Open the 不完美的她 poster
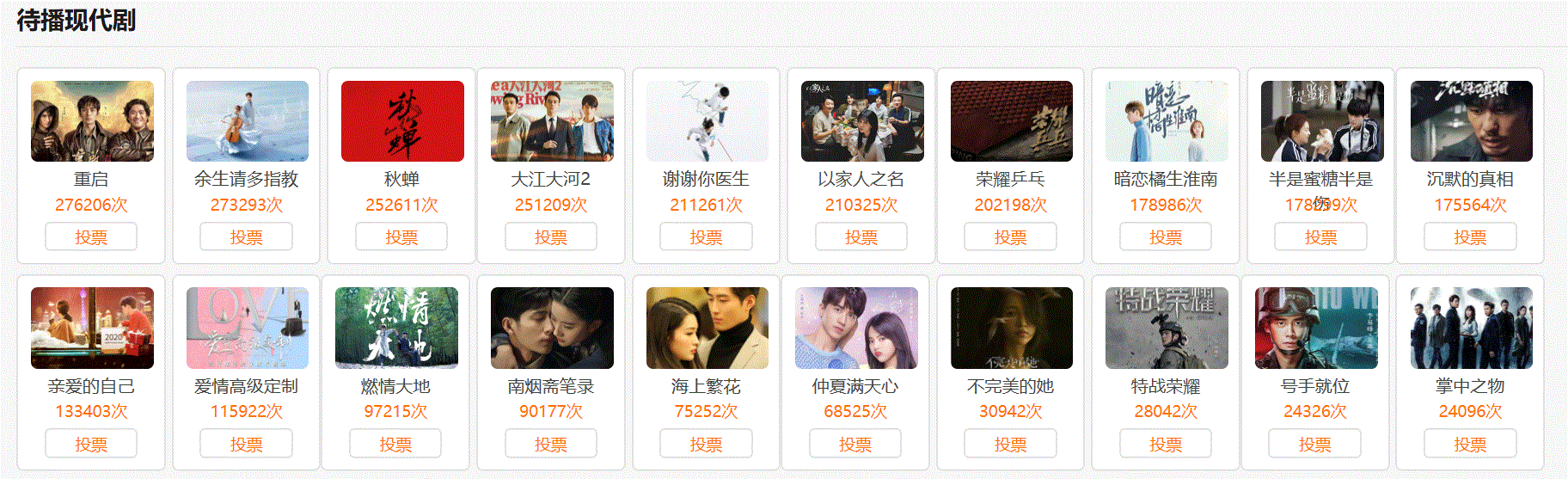This screenshot has height=479, width=1568. [x=1011, y=328]
